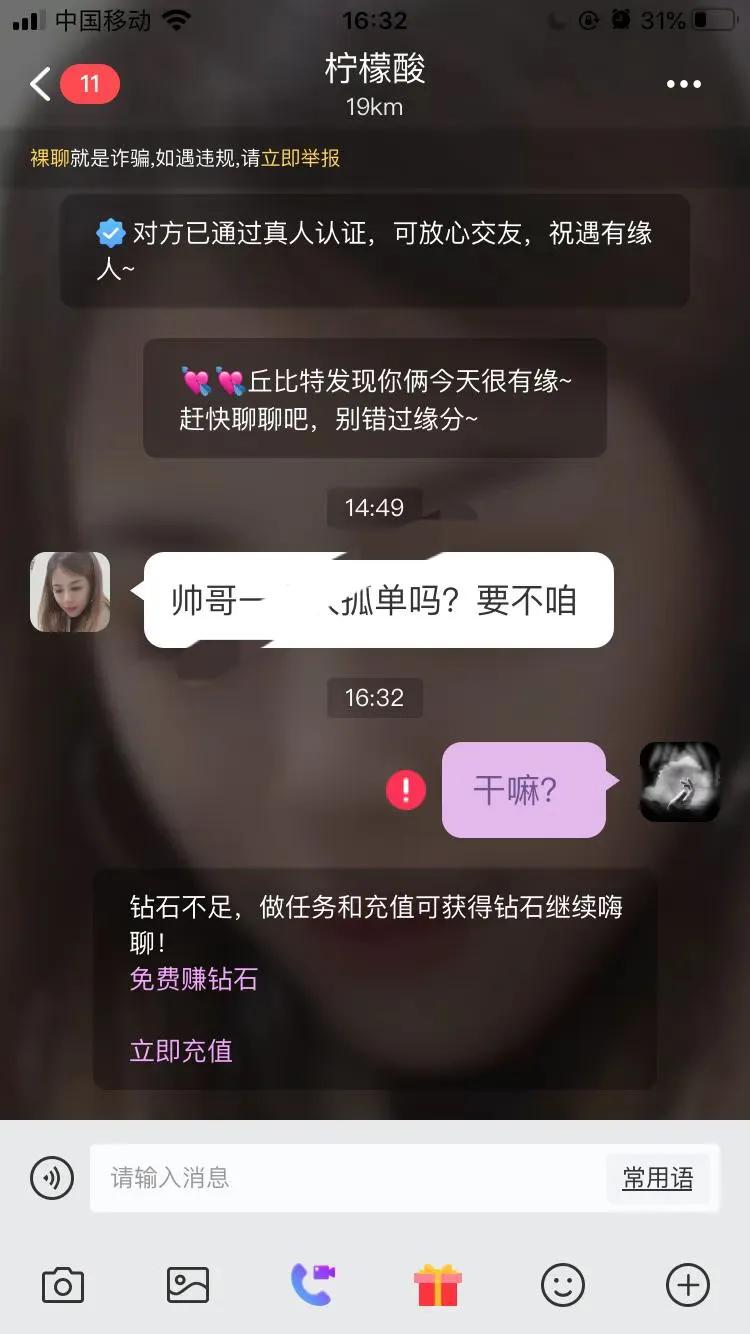Open more options with the plus icon

(688, 1285)
